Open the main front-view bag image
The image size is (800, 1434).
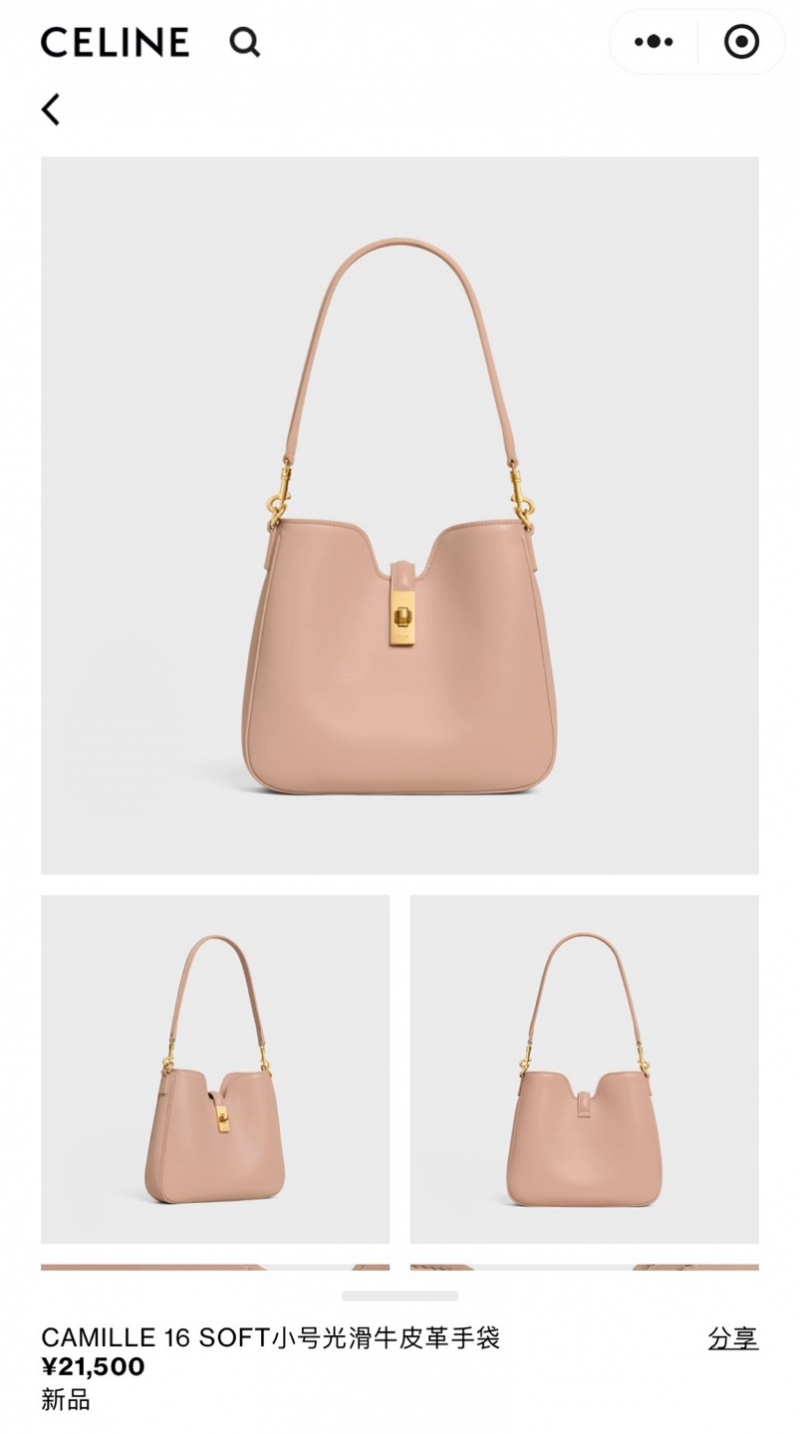point(399,515)
